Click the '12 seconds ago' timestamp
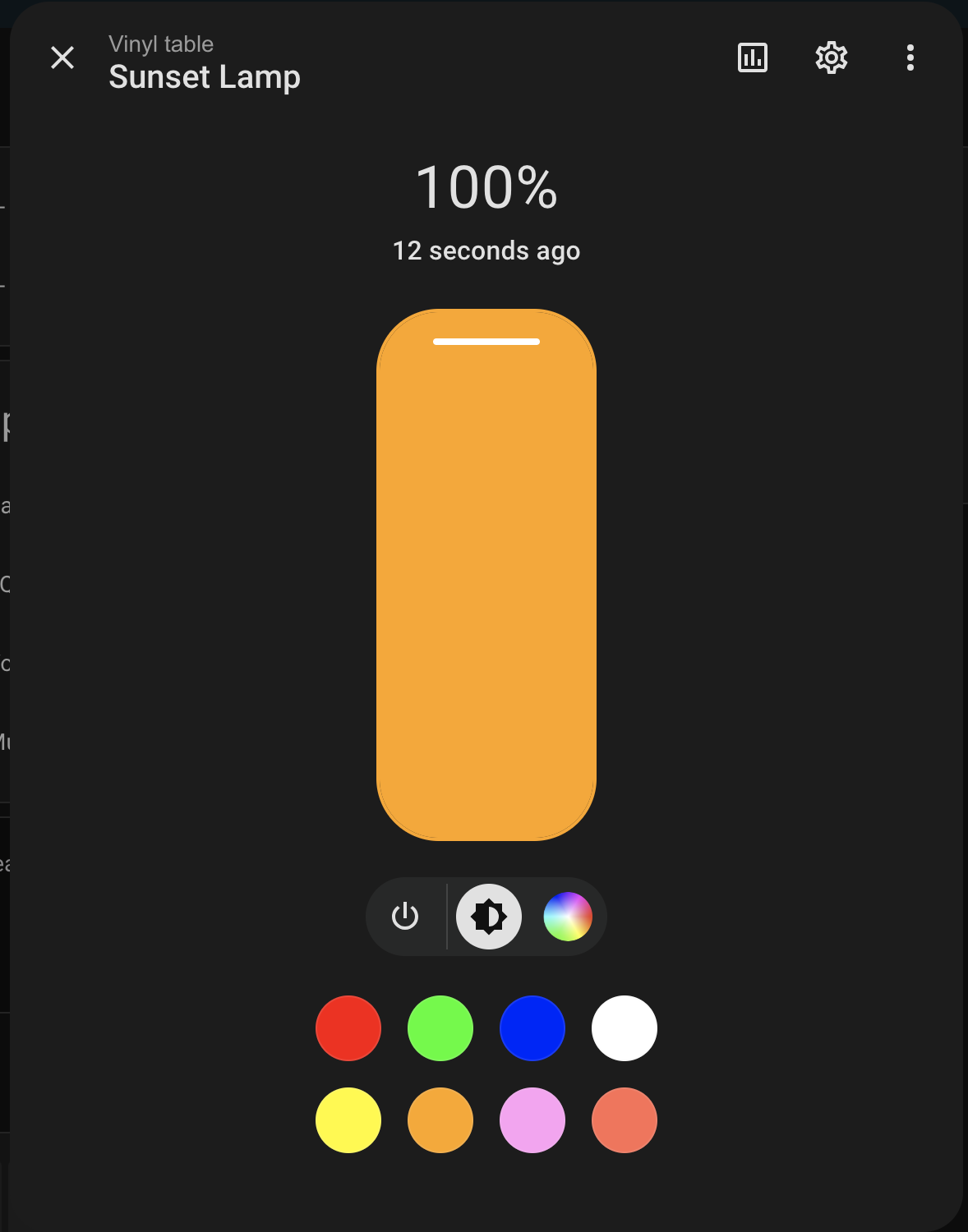968x1232 pixels. (486, 251)
